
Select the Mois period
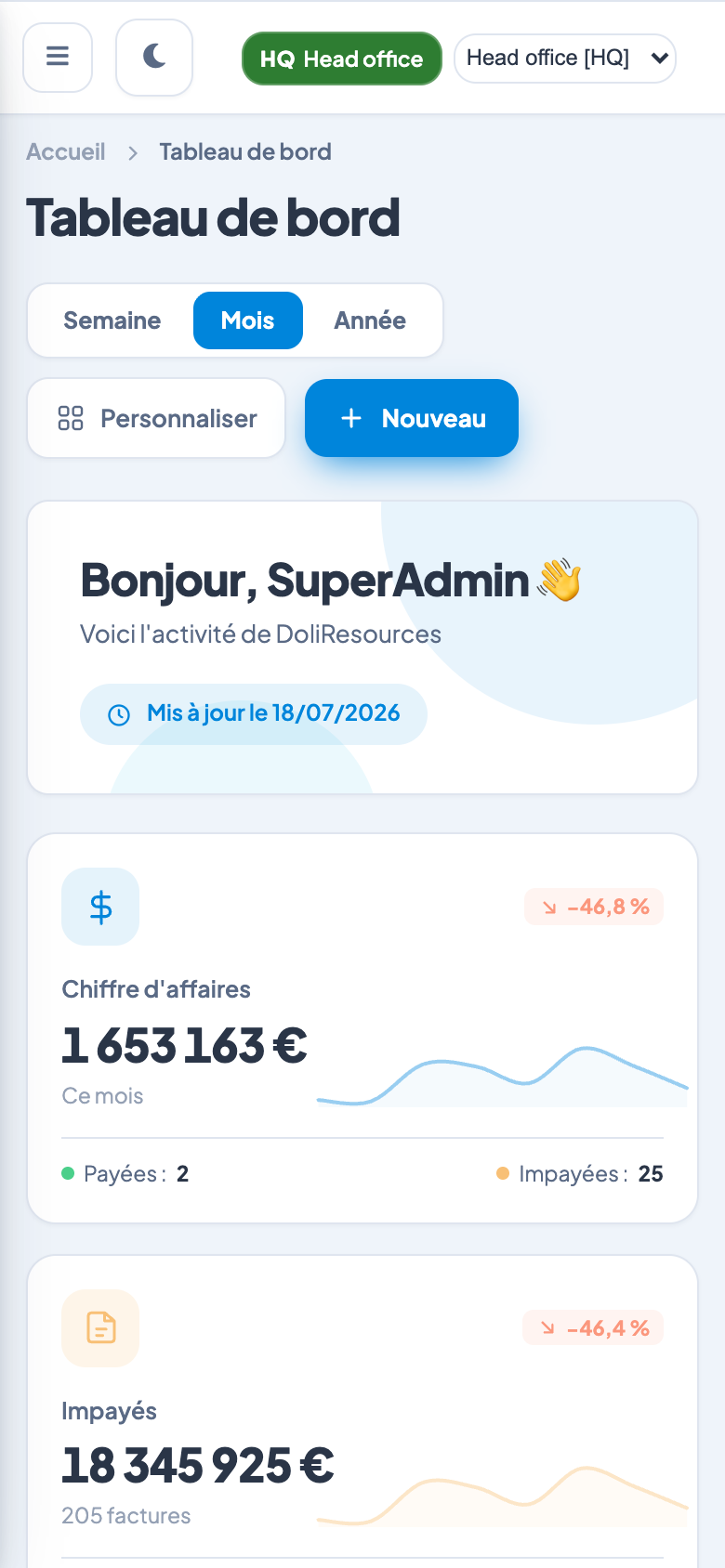click(248, 320)
